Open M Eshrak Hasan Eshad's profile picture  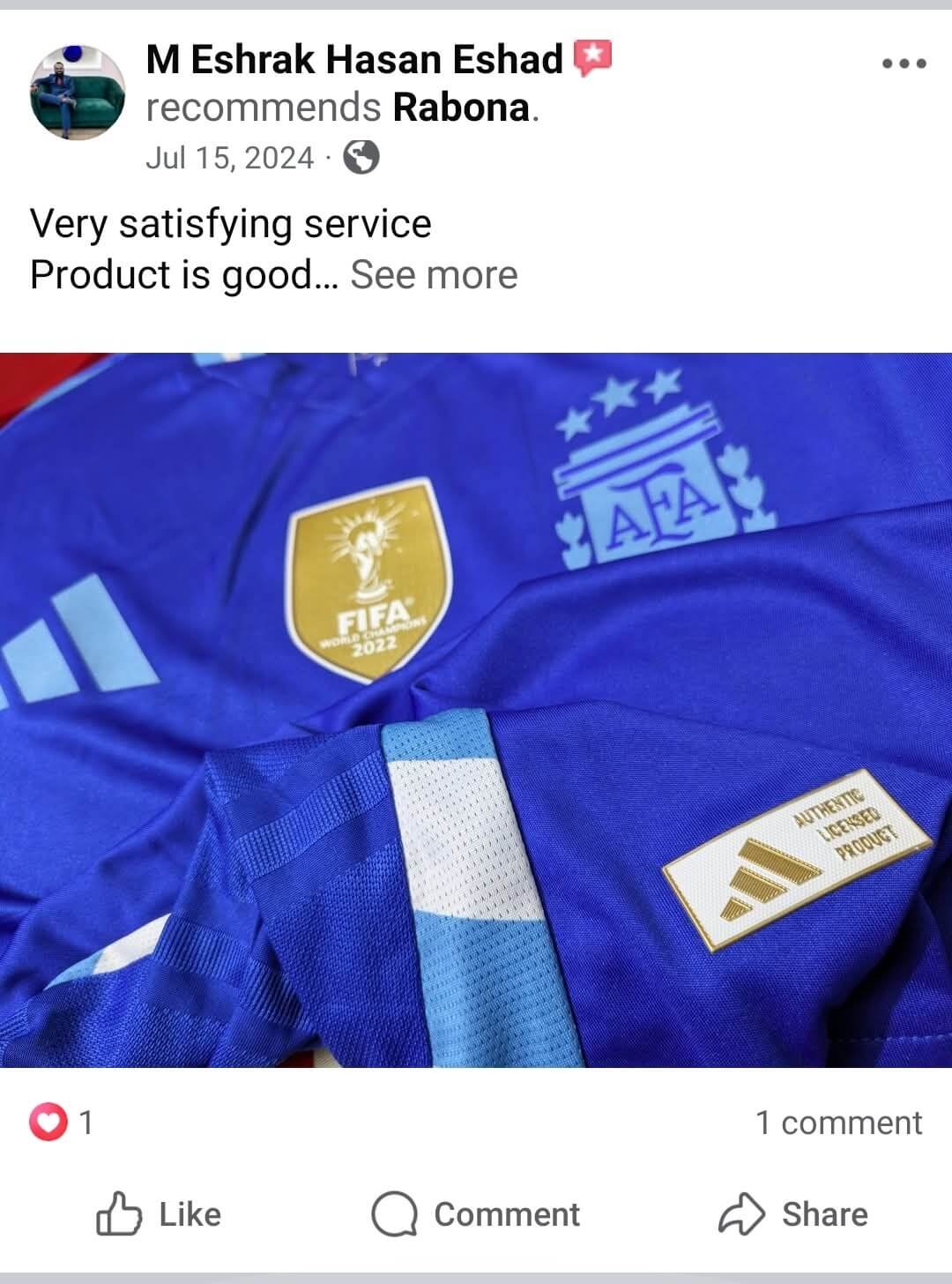[x=77, y=92]
